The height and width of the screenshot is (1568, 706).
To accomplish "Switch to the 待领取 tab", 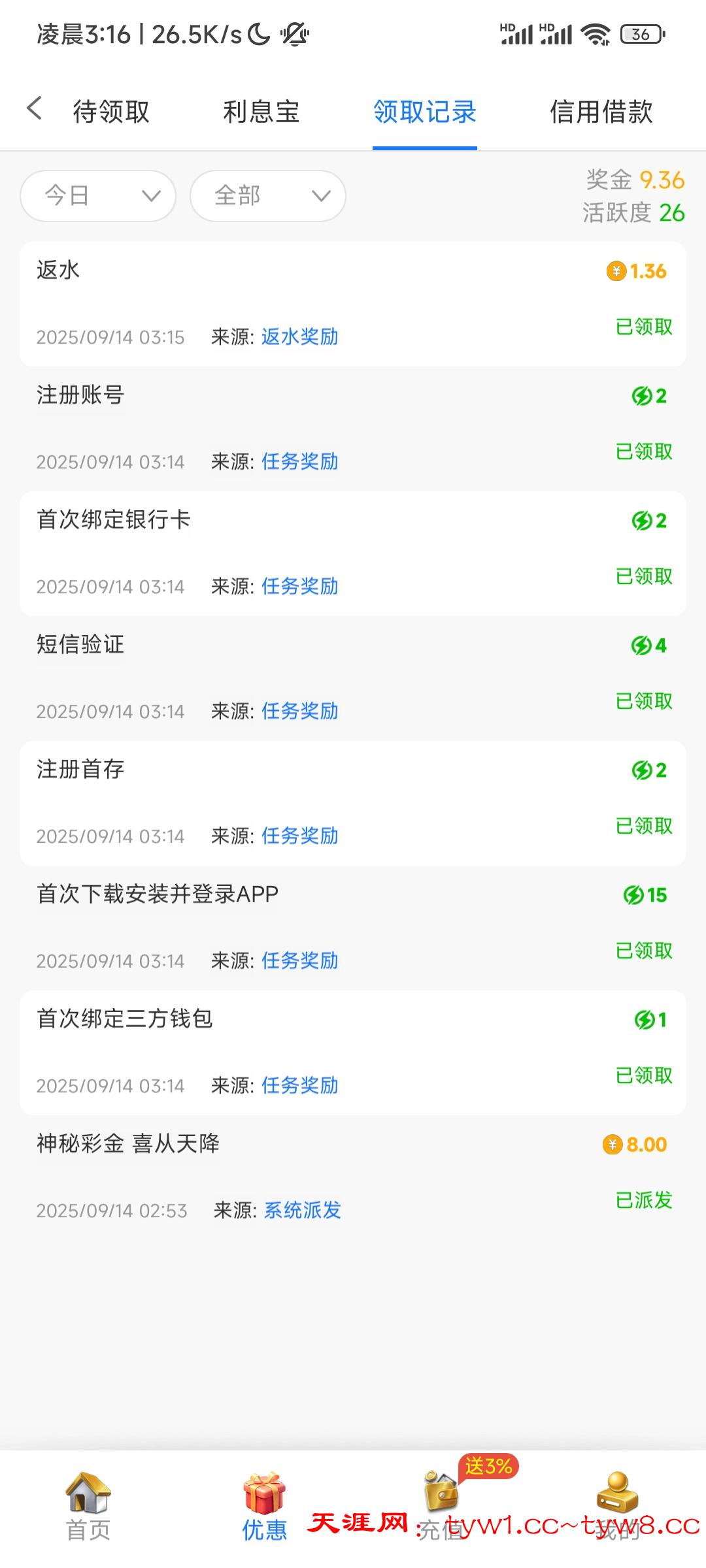I will pyautogui.click(x=111, y=111).
